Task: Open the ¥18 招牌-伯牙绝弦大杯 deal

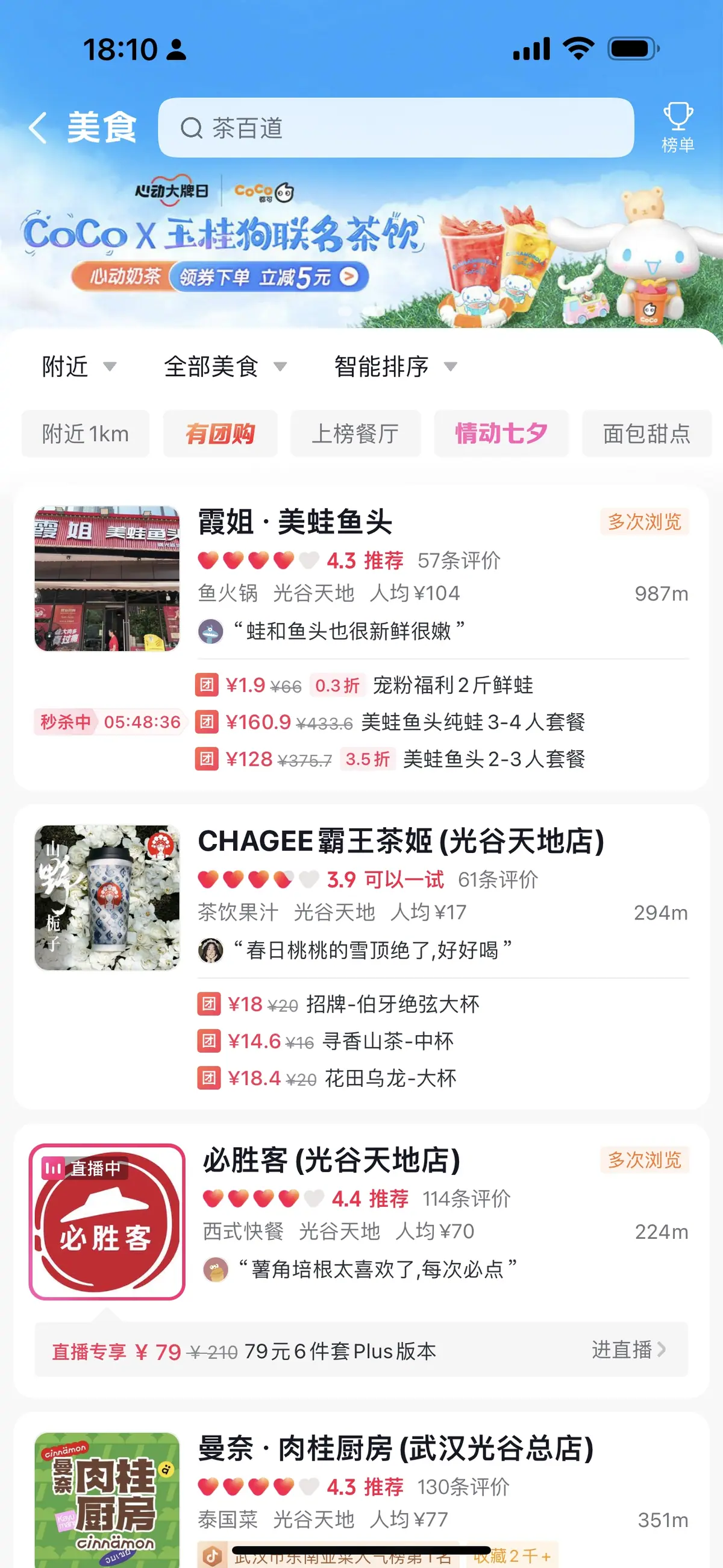Action: 339,1004
